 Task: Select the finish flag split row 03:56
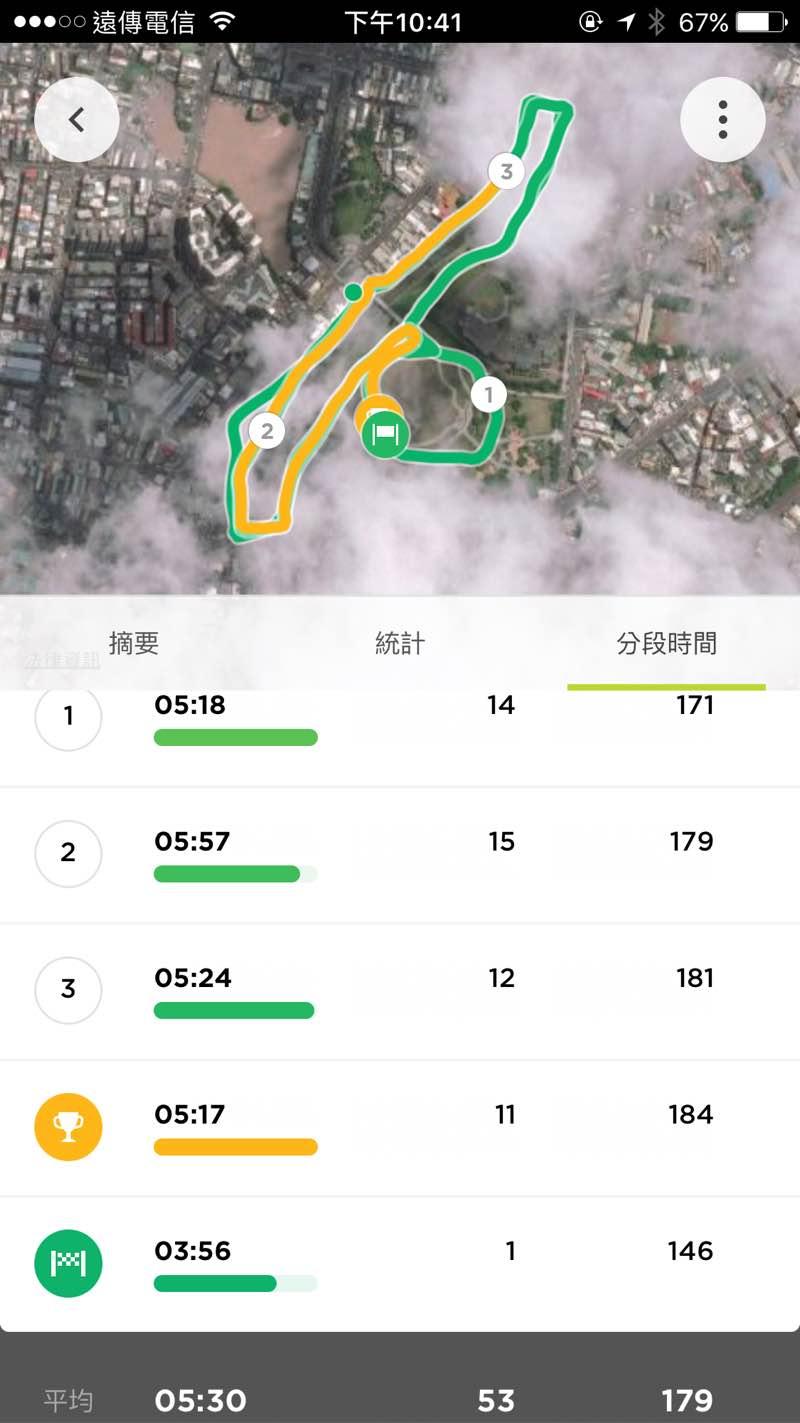[x=400, y=1263]
